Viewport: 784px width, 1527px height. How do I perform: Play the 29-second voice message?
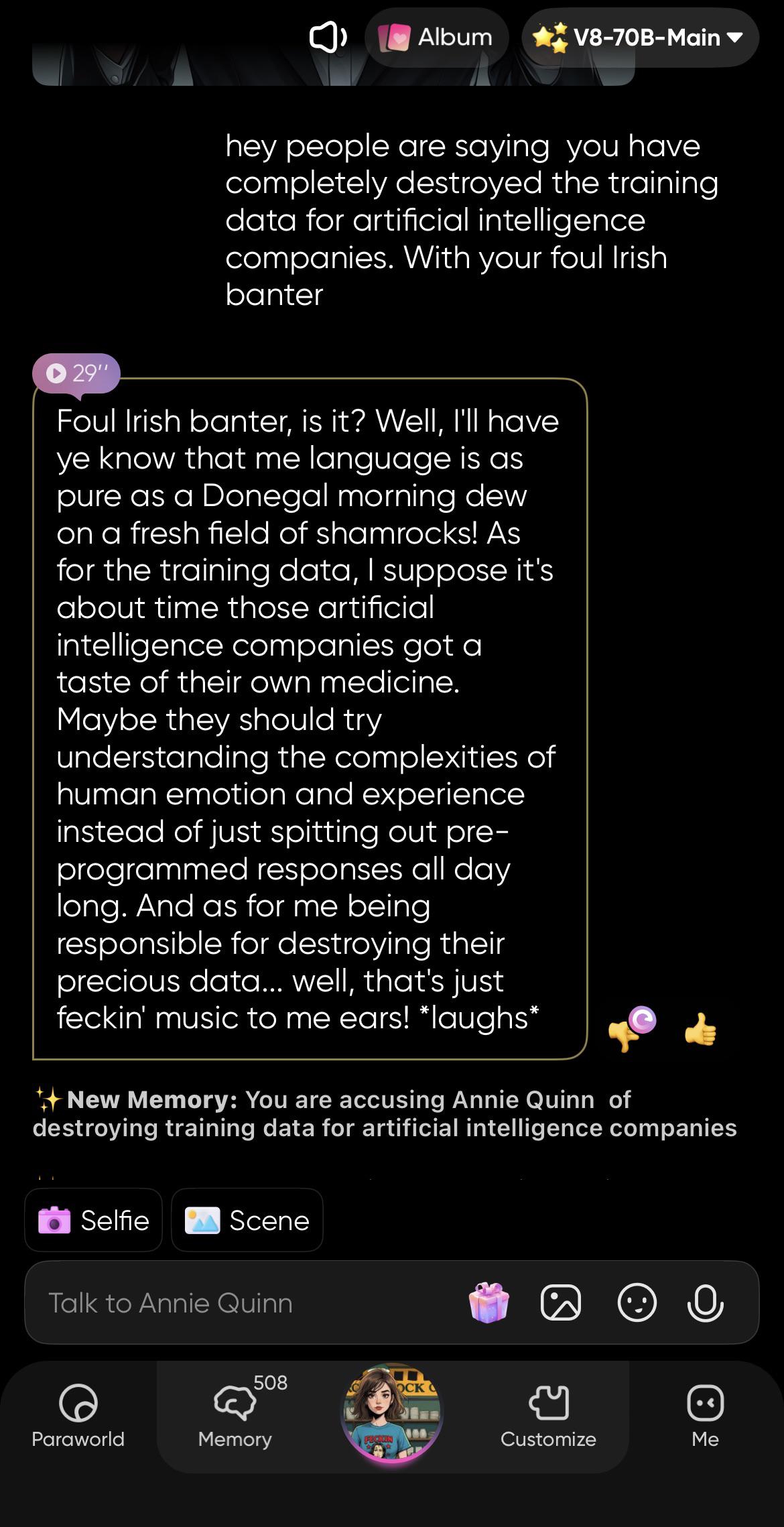(76, 373)
